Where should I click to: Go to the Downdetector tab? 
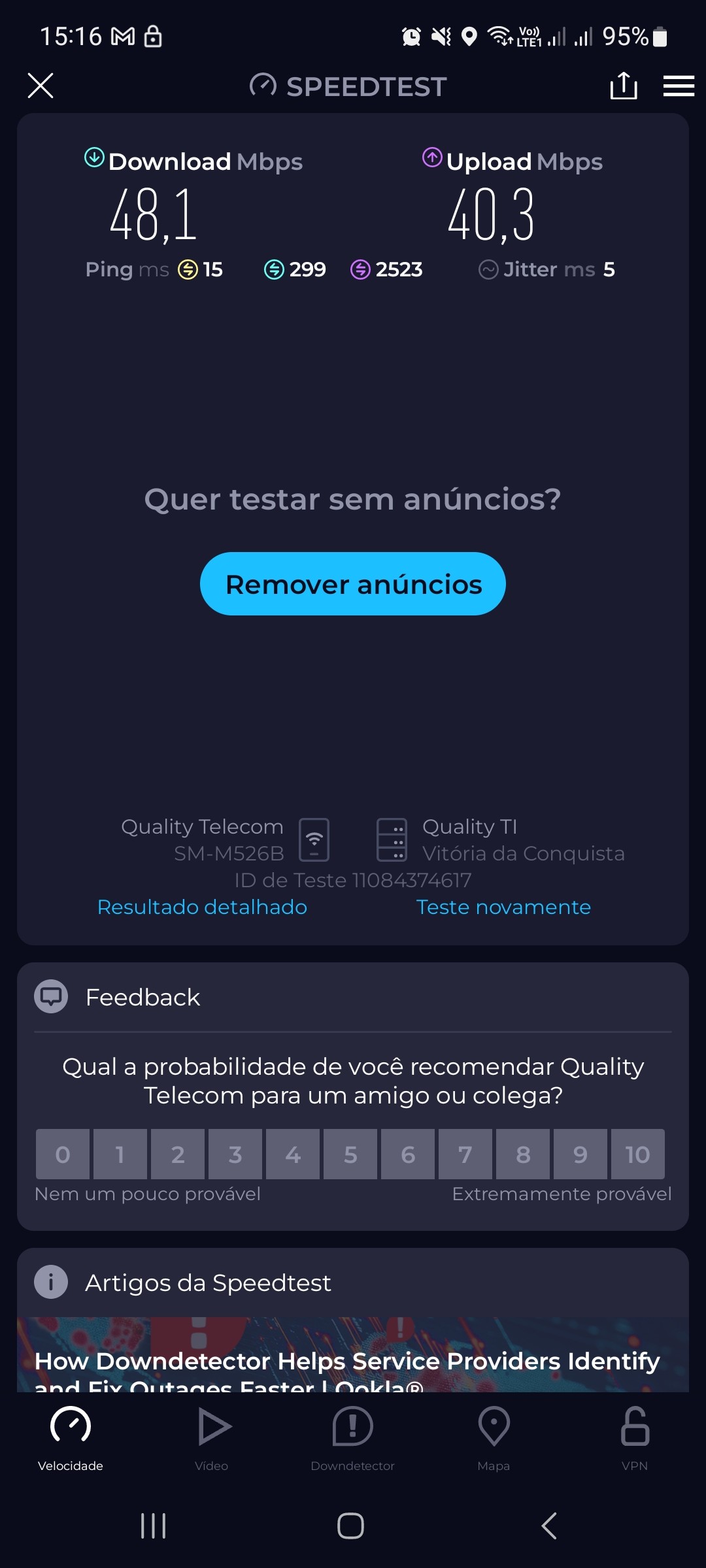click(x=353, y=1439)
